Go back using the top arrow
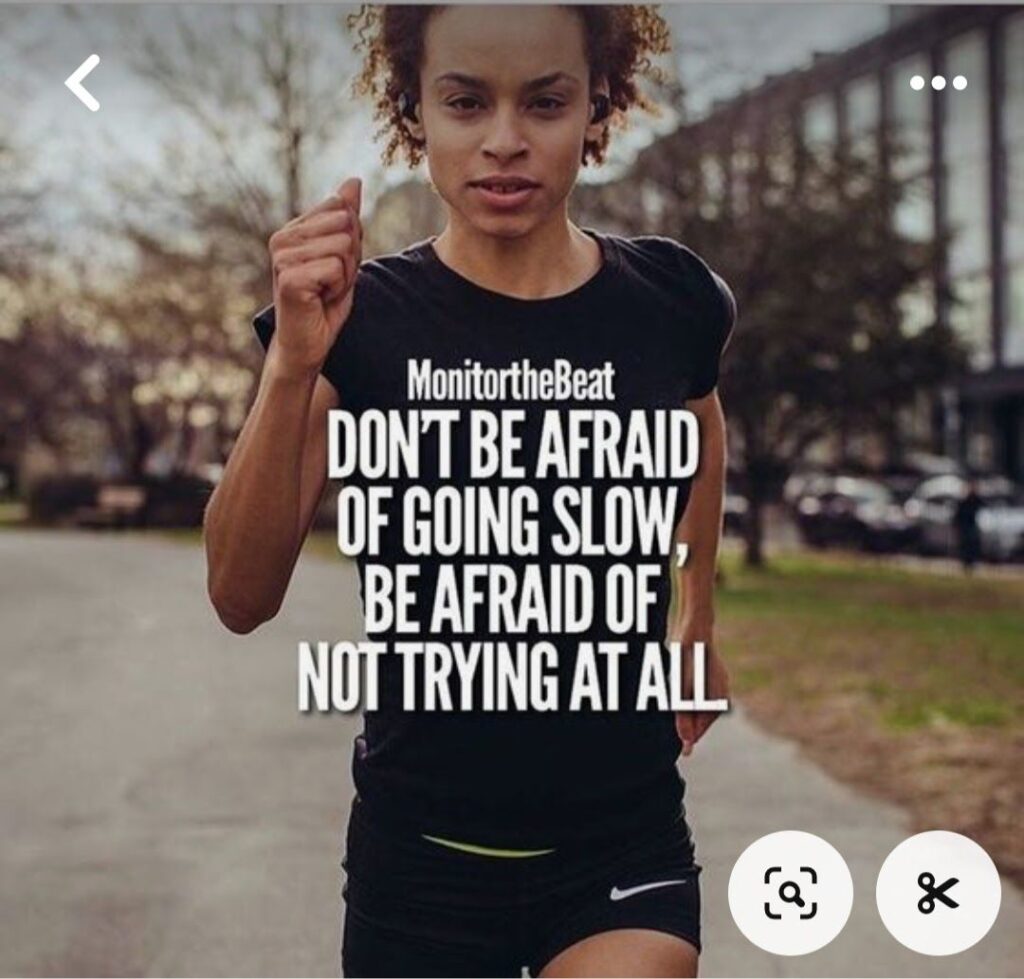The image size is (1024, 979). pos(84,83)
